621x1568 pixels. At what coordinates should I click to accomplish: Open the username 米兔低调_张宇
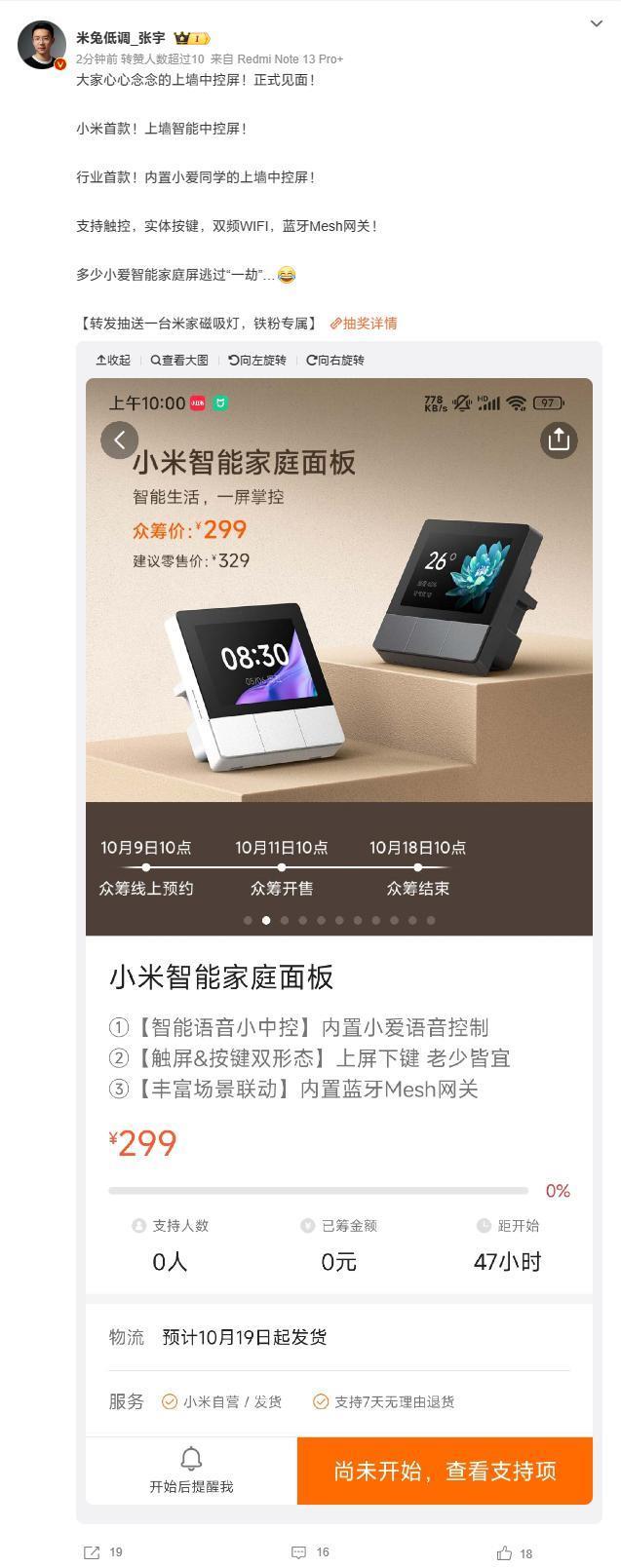point(121,38)
